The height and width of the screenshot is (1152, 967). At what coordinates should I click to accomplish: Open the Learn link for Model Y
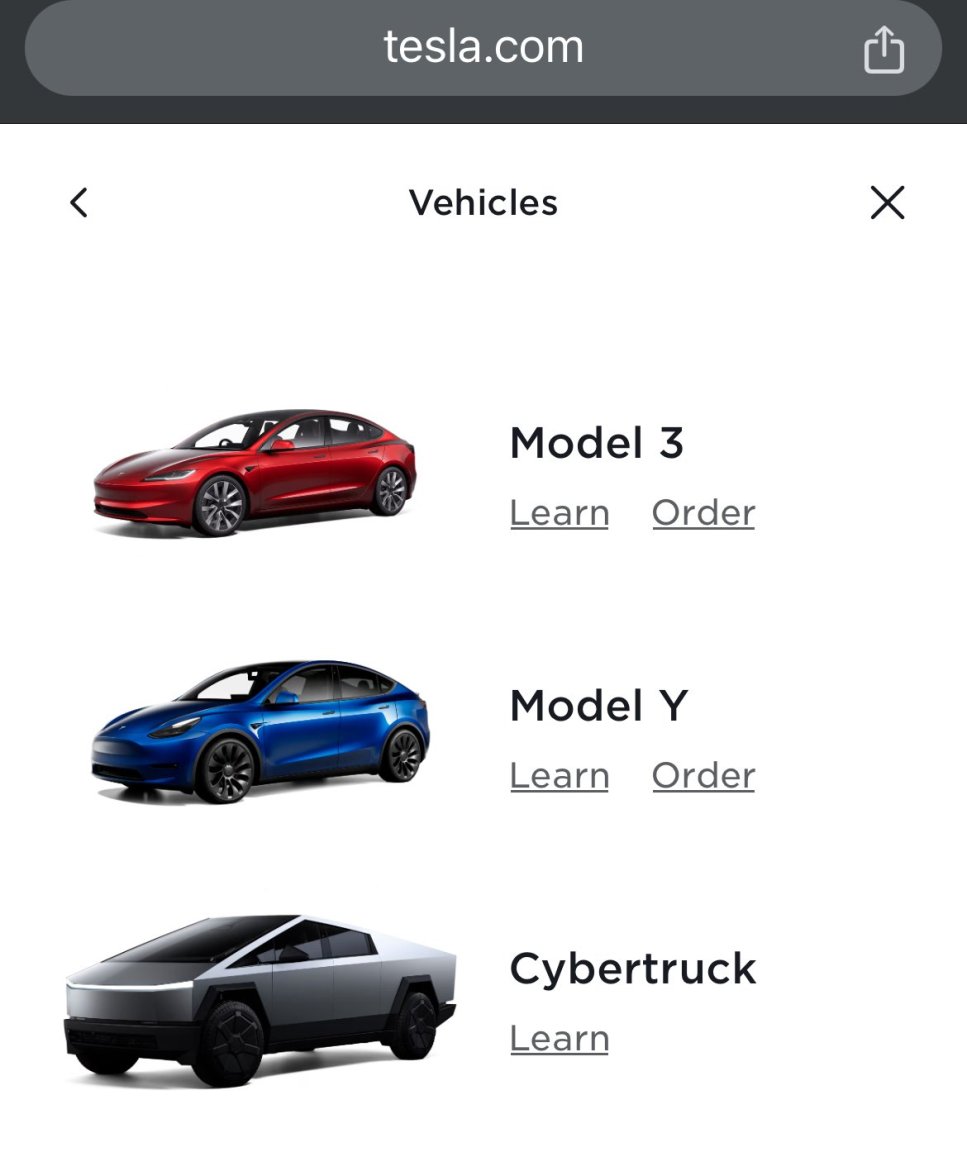[x=559, y=776]
